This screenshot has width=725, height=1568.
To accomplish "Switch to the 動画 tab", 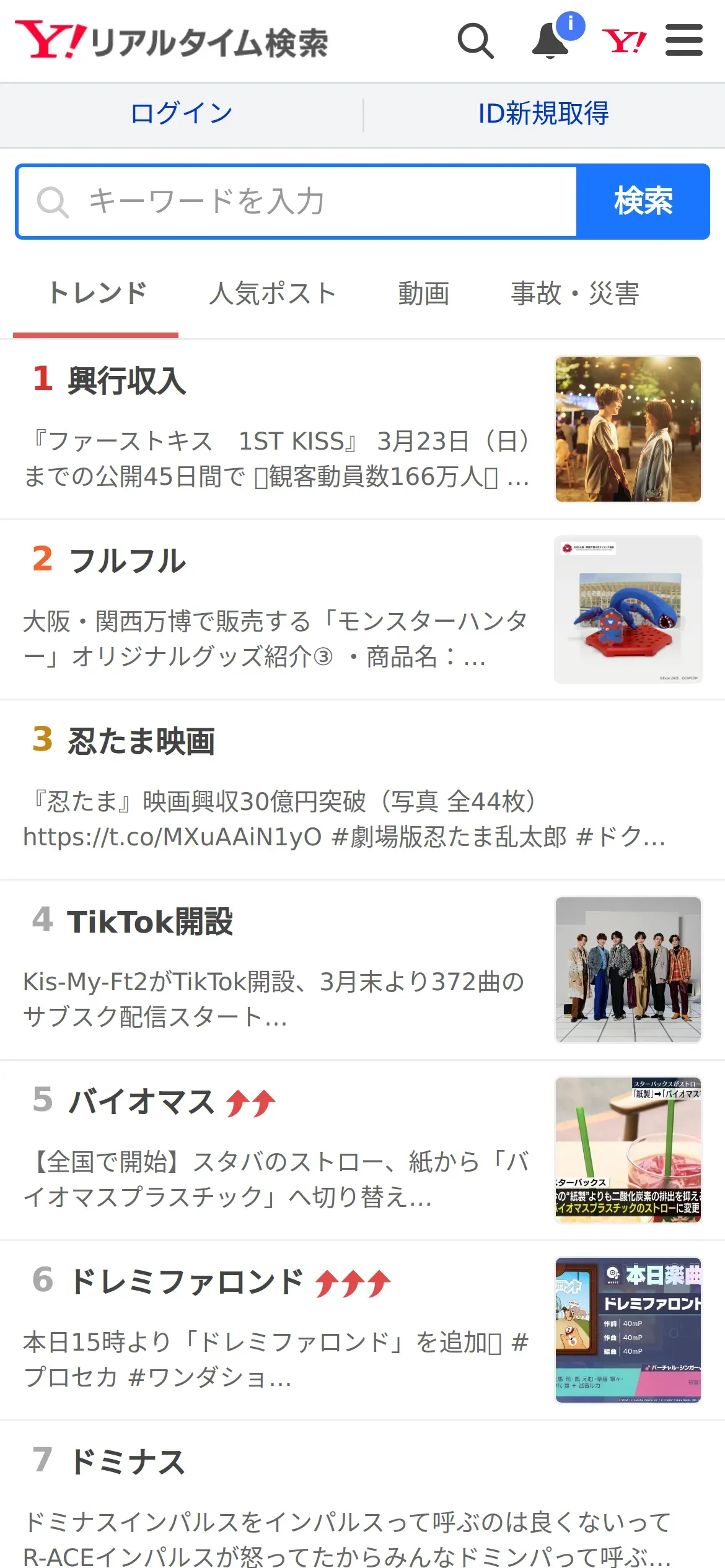I will click(424, 294).
